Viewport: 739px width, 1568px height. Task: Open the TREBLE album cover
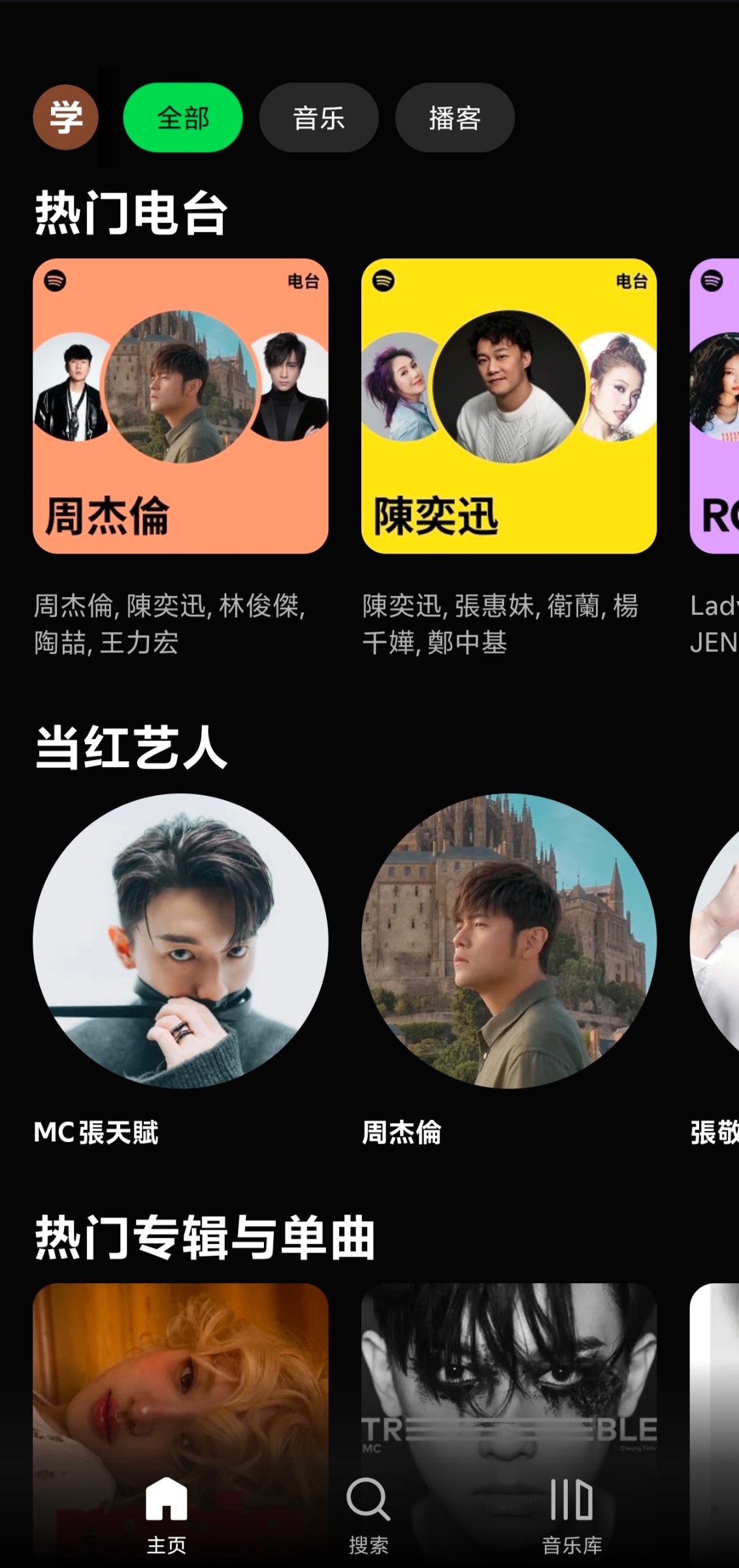point(508,1372)
